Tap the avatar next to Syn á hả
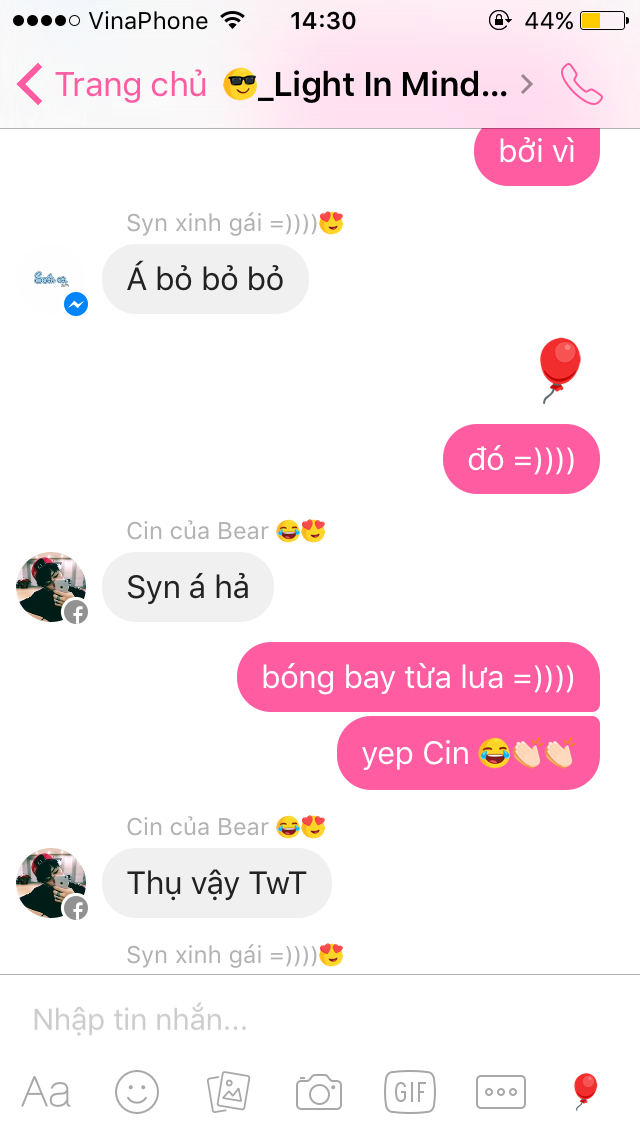Viewport: 640px width, 1136px height. pyautogui.click(x=51, y=587)
